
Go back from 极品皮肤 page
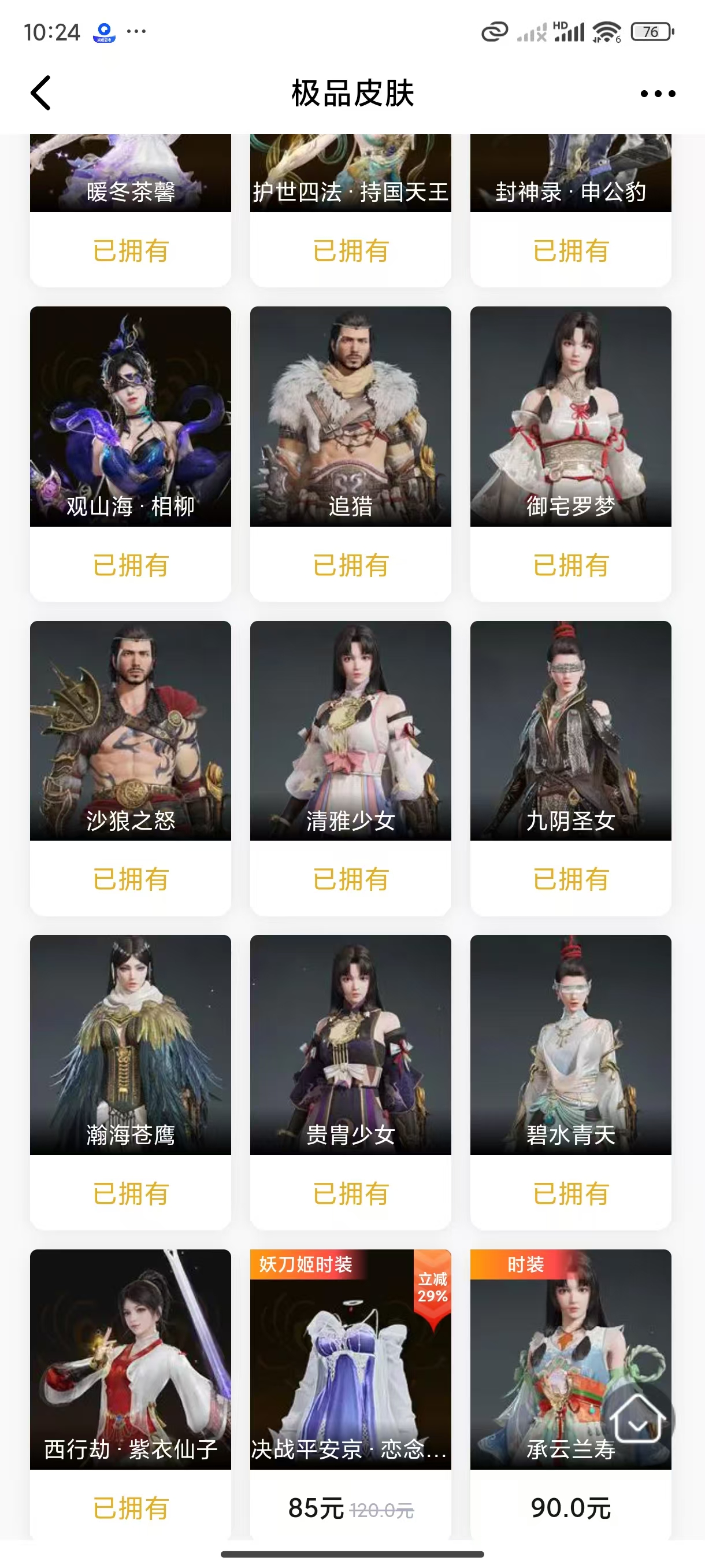click(x=41, y=93)
